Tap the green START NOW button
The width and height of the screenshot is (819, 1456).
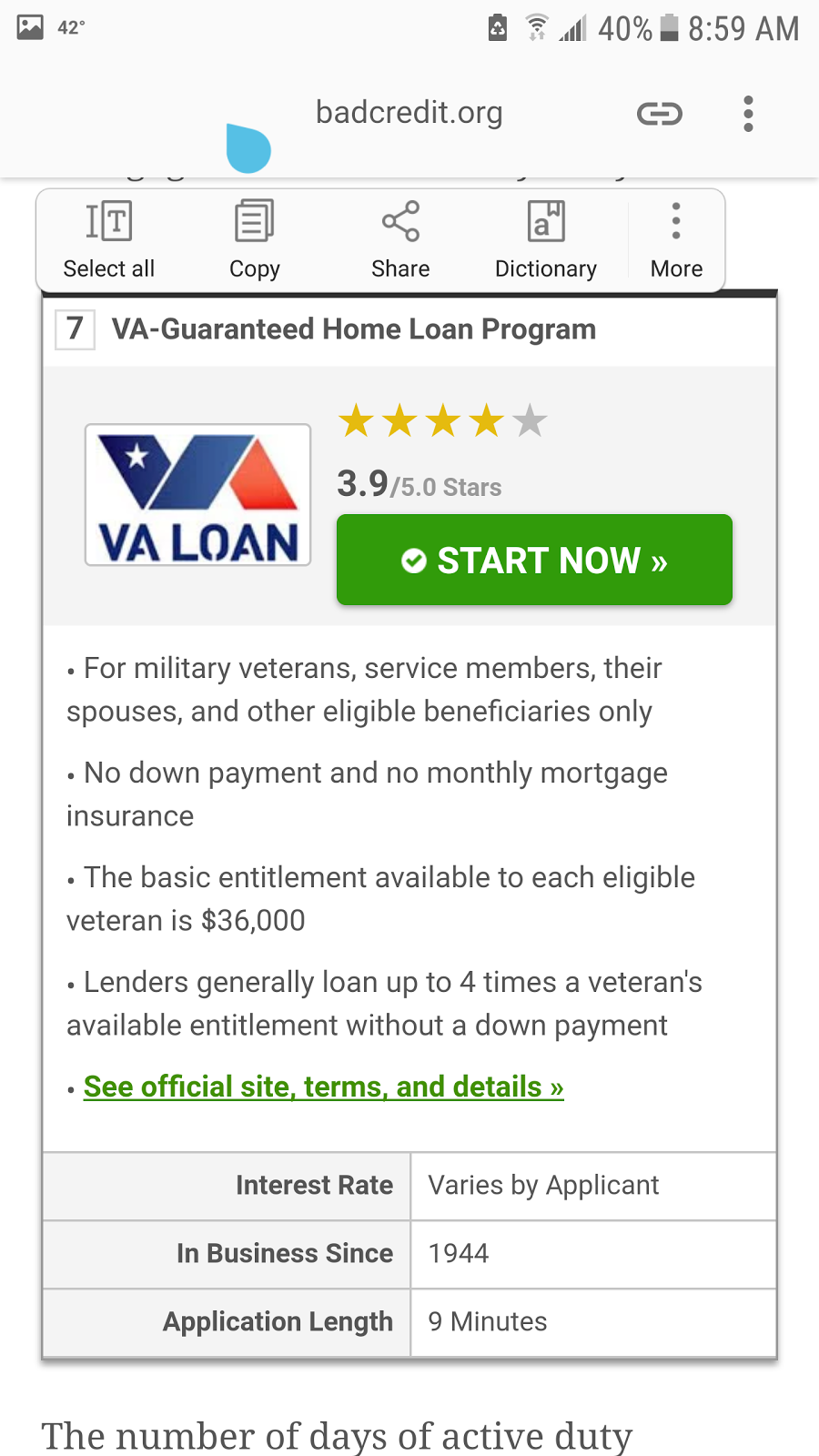point(534,560)
